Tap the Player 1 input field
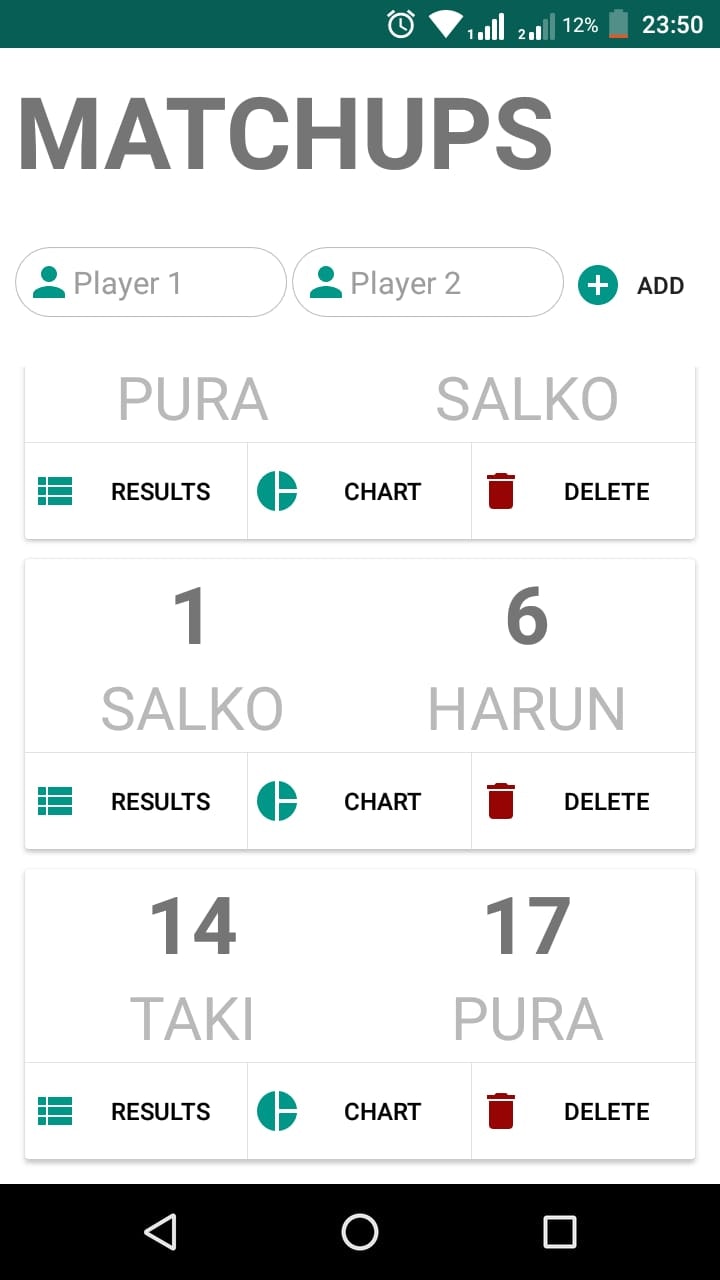This screenshot has width=720, height=1280. pos(150,282)
